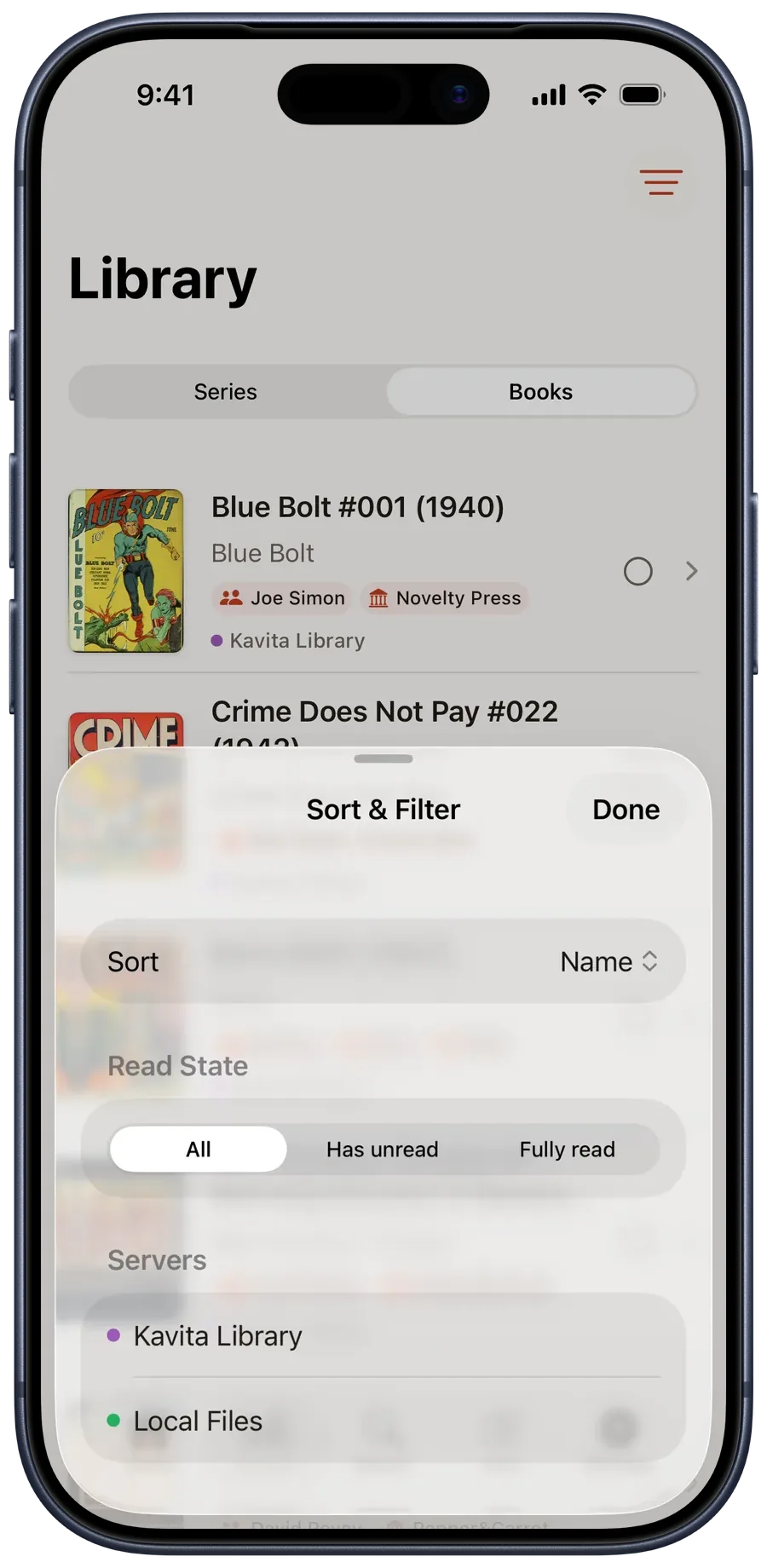Image resolution: width=767 pixels, height=1568 pixels.
Task: Open Blue Bolt #001 (1940)
Action: pyautogui.click(x=383, y=571)
